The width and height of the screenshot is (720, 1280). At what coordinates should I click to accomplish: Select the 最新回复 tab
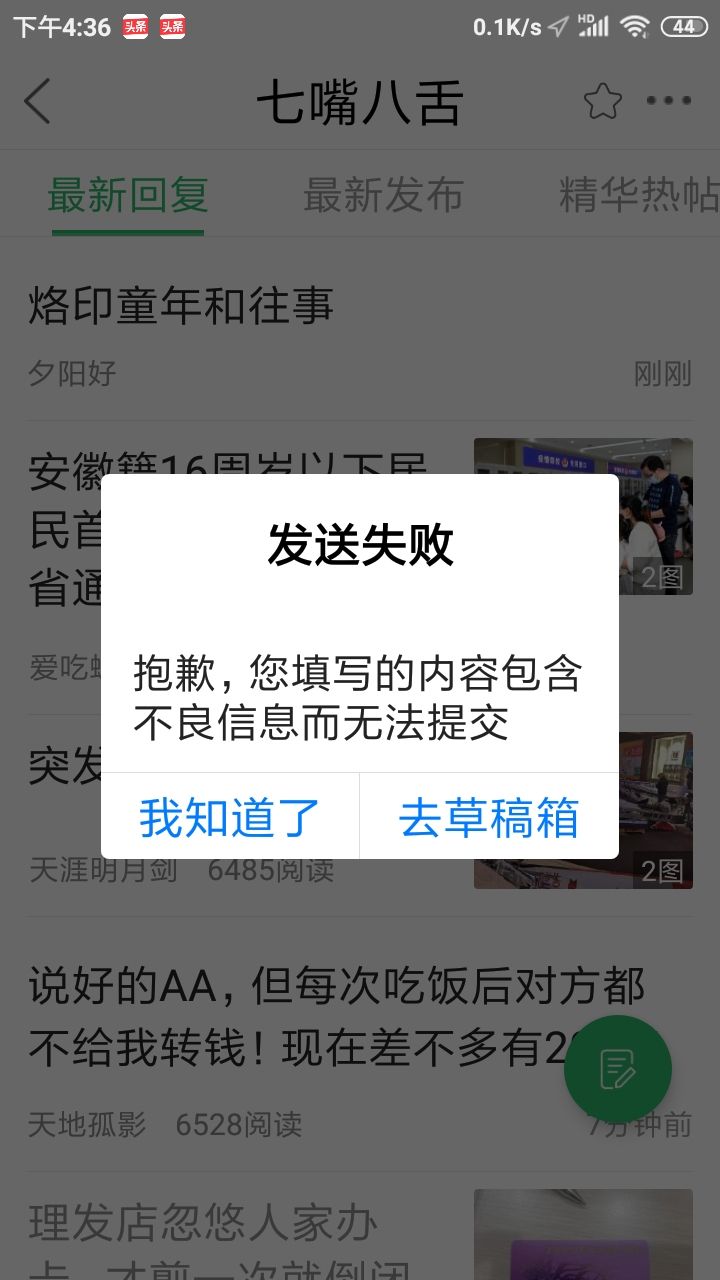click(x=128, y=195)
